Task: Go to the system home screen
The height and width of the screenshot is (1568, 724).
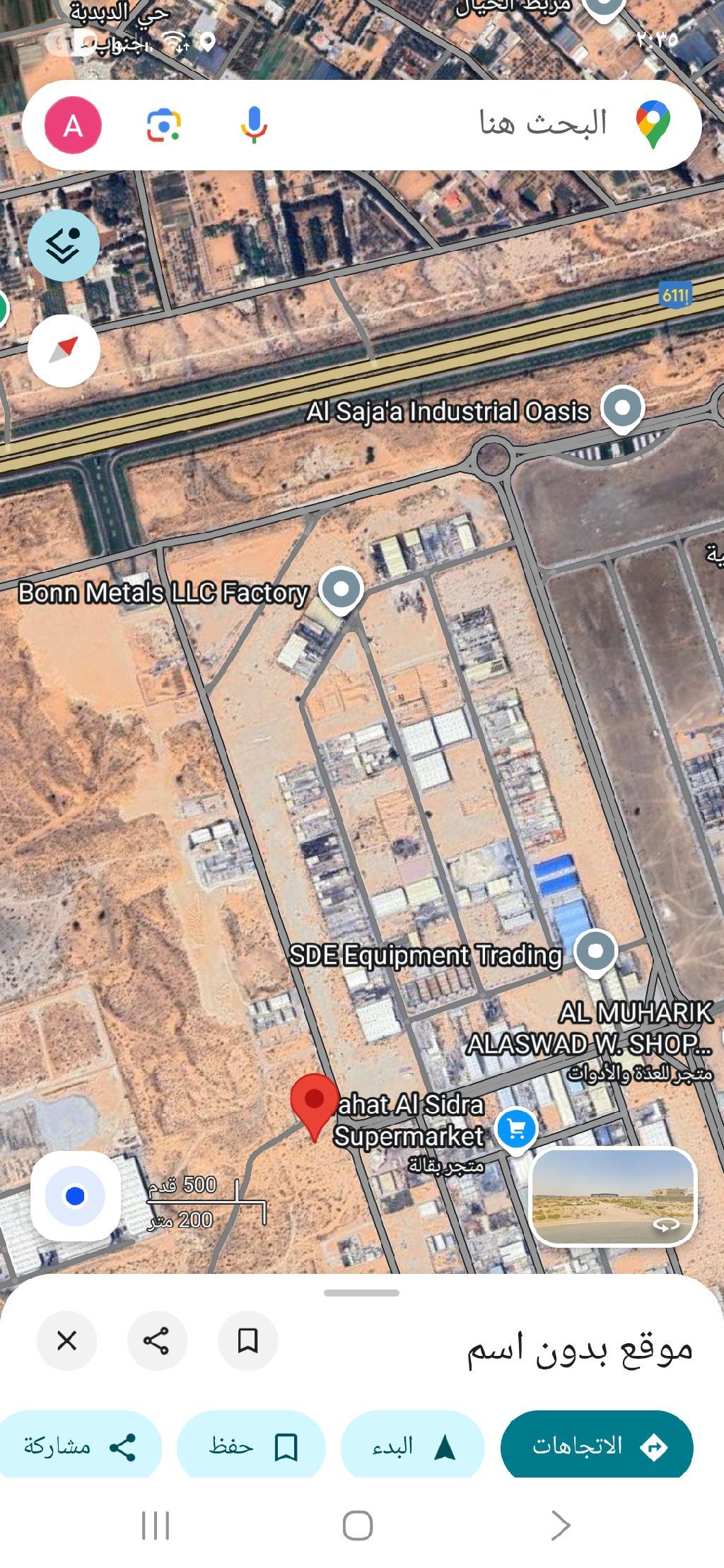Action: 358,1526
